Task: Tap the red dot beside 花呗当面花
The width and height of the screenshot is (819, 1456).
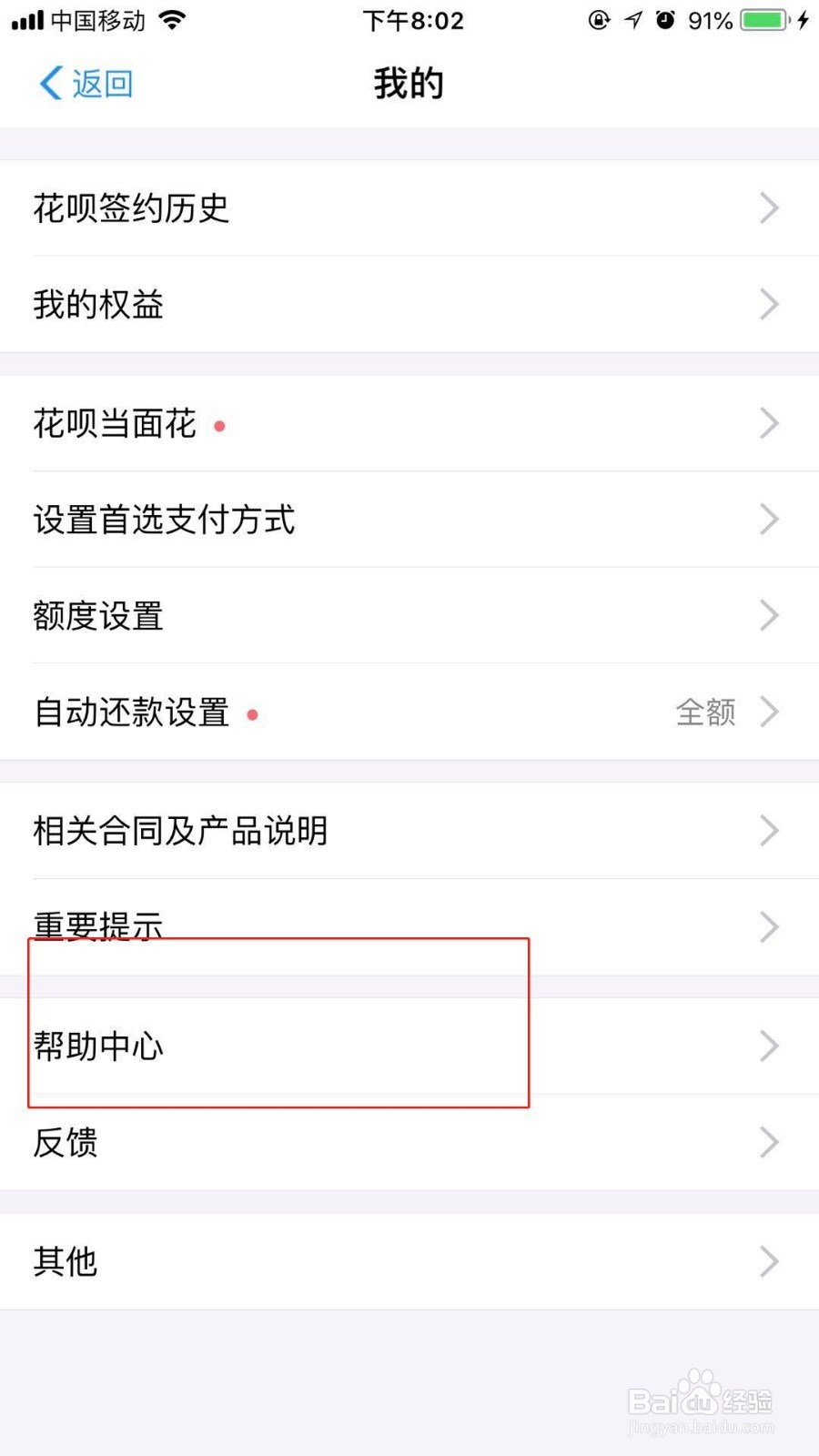Action: coord(219,426)
